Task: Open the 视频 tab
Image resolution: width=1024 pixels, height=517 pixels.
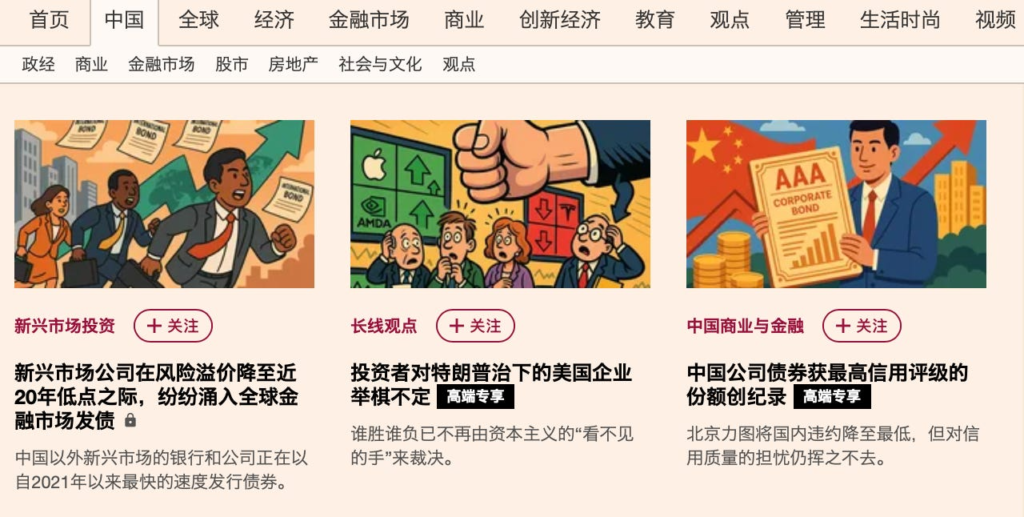Action: pyautogui.click(x=994, y=20)
